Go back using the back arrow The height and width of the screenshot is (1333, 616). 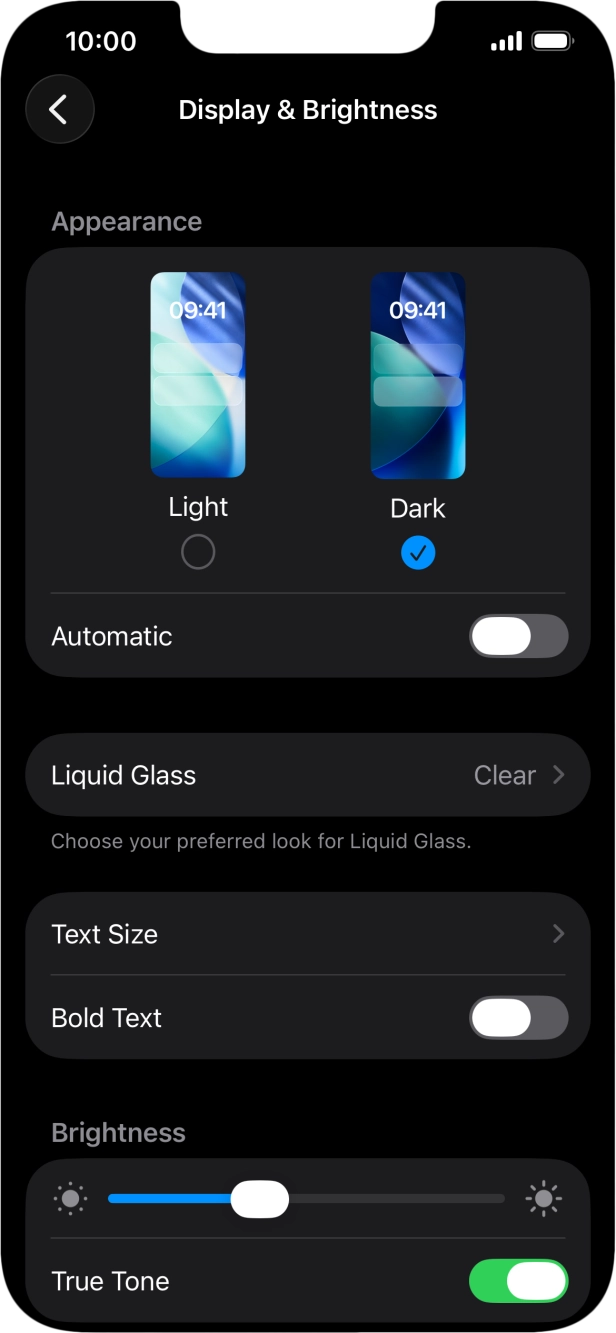60,109
